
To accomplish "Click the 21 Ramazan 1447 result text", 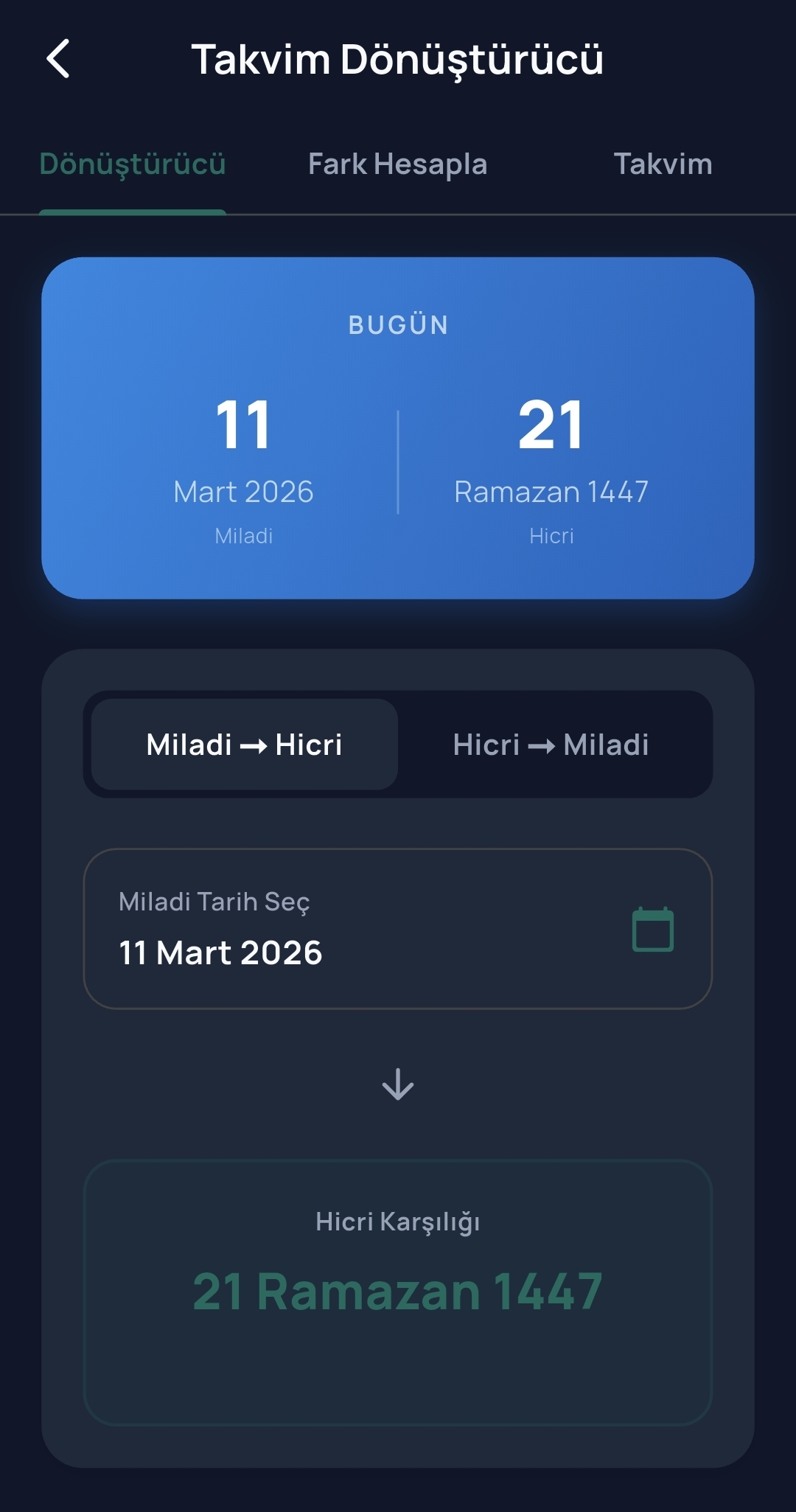I will click(x=398, y=1290).
